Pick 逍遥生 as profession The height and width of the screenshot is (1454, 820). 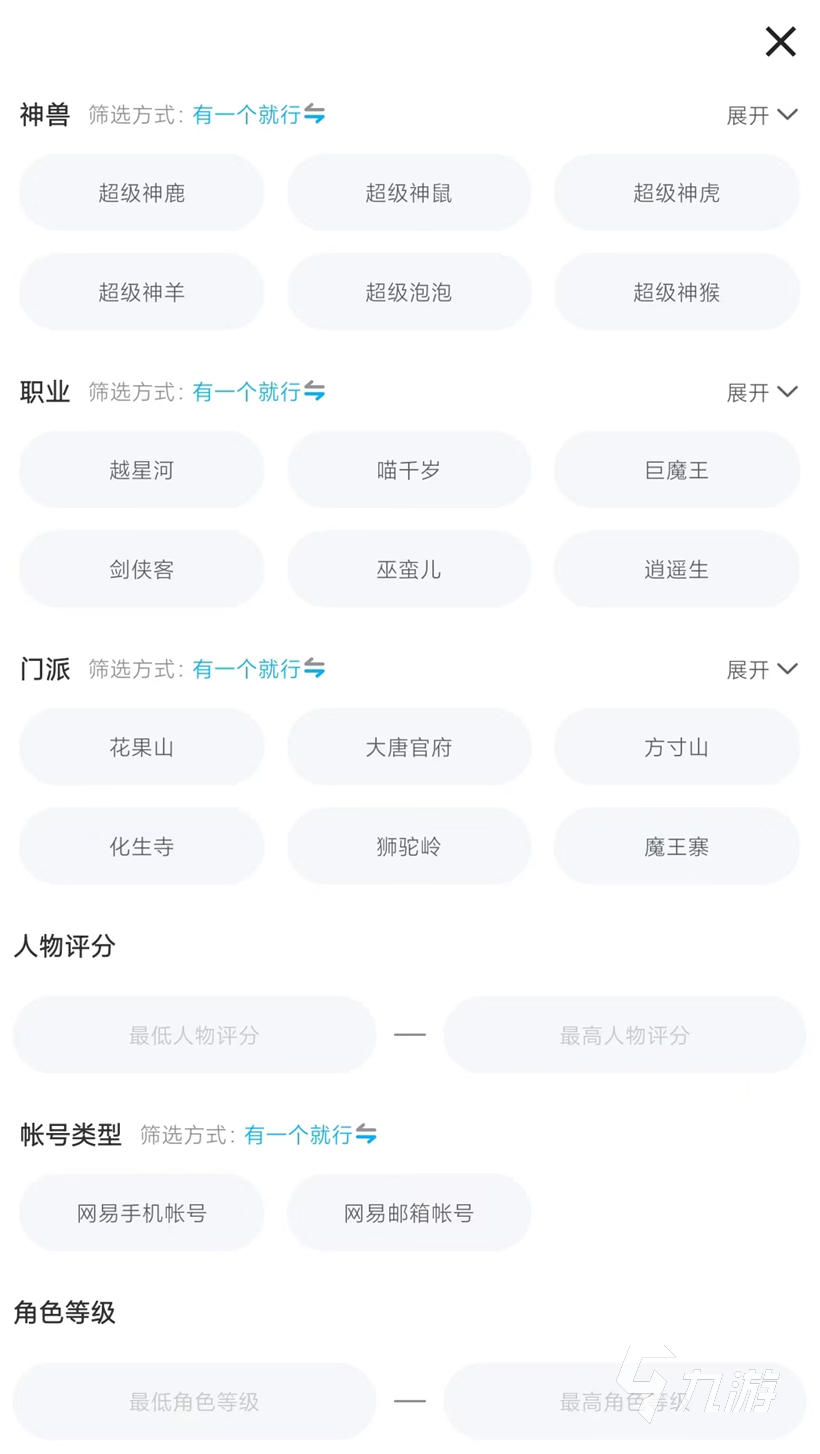[x=677, y=570]
